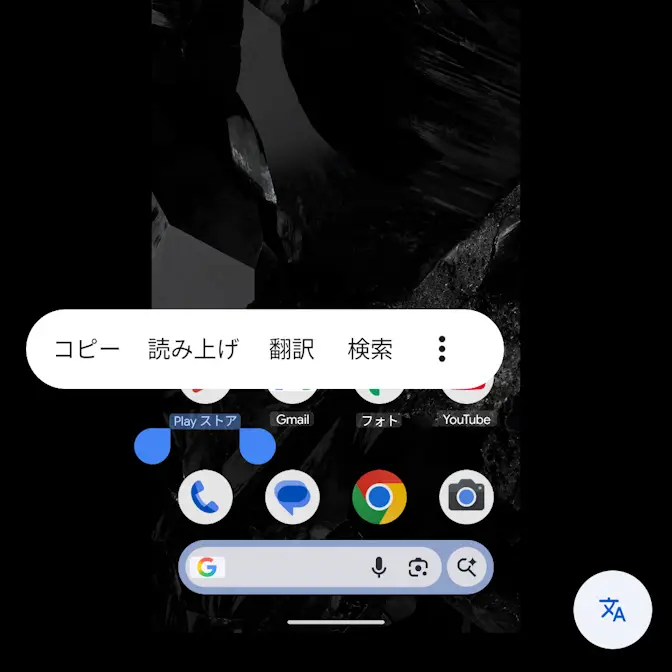Open the Camera app icon

point(466,497)
